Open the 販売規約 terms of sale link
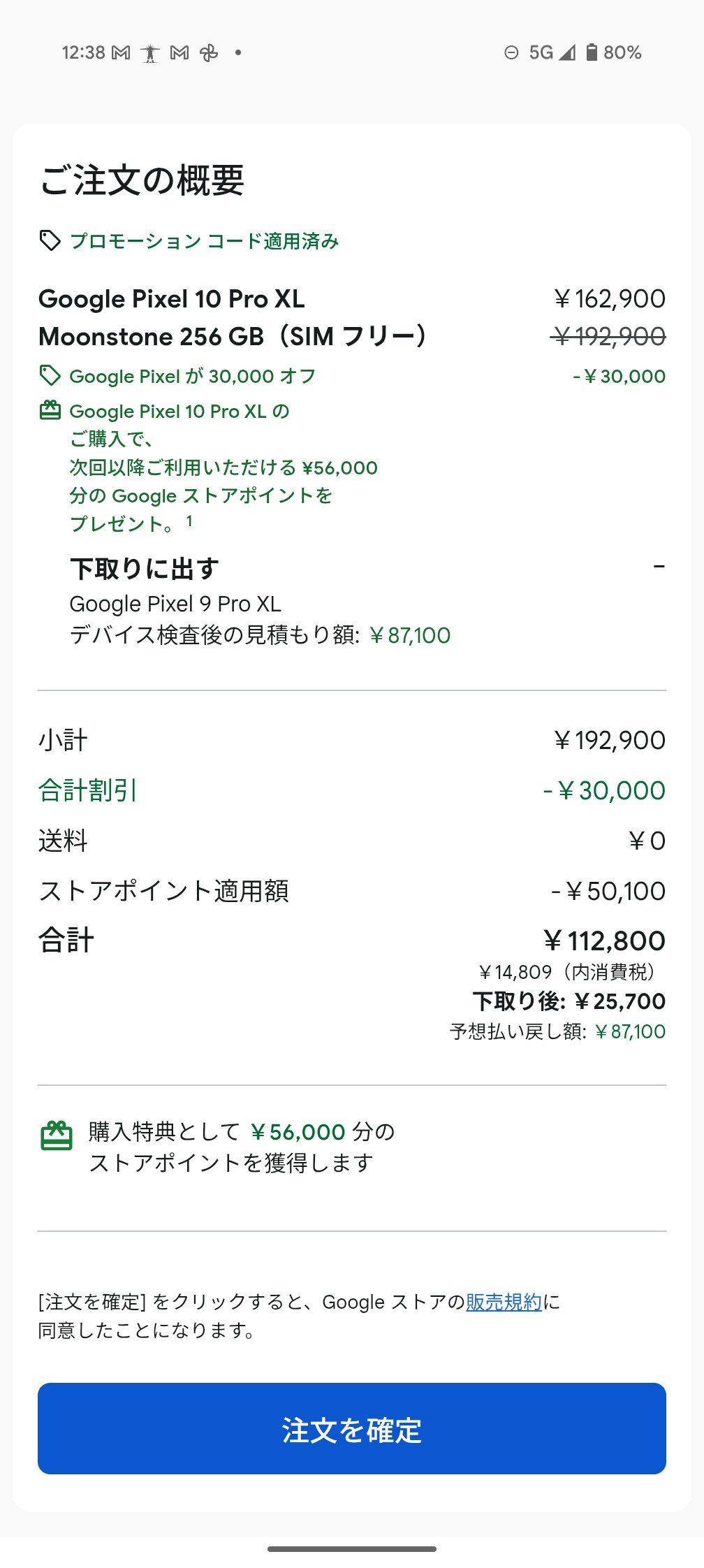 [504, 1302]
